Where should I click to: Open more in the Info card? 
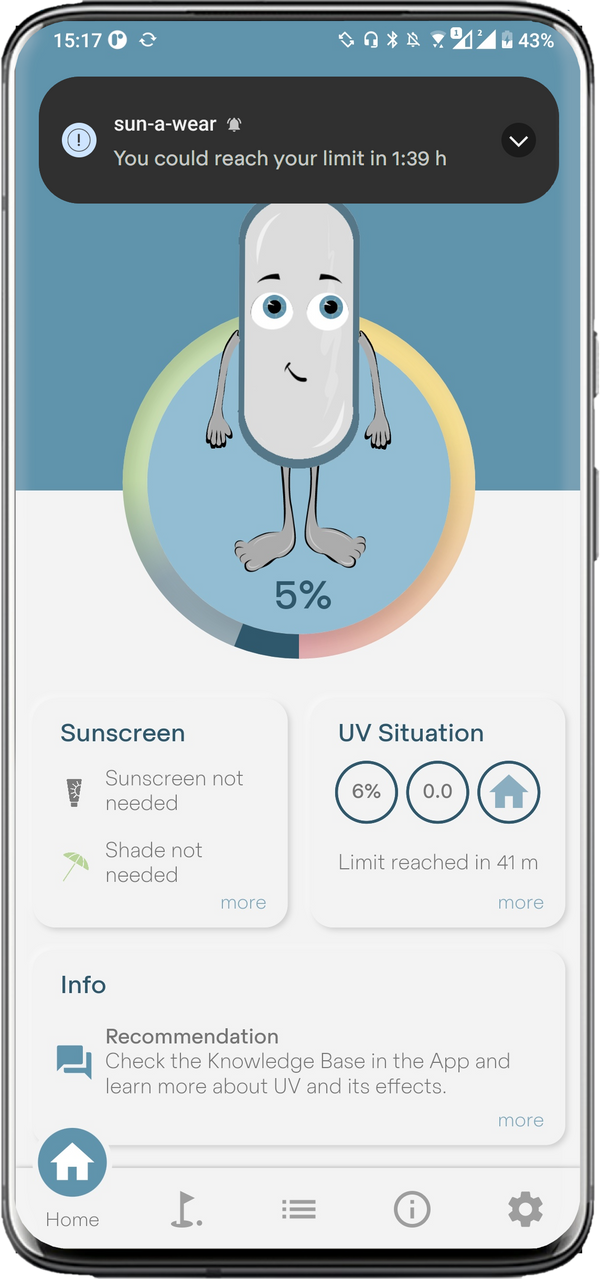pyautogui.click(x=520, y=1120)
